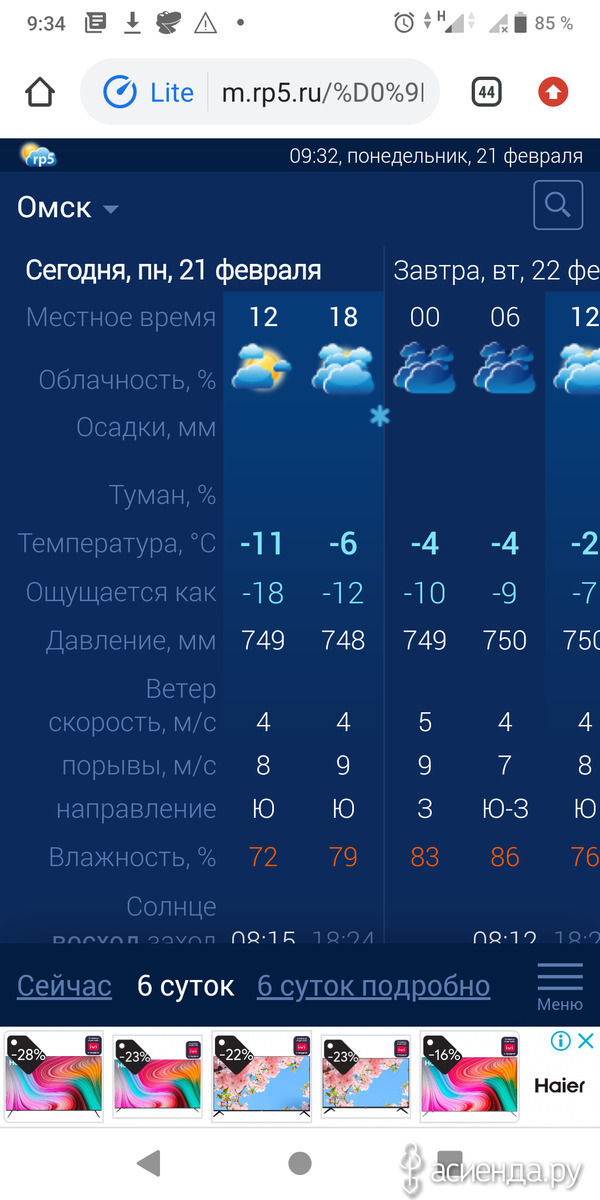Screen dimensions: 600x1200
Task: Open the 6 суток подробно forecast
Action: [373, 986]
